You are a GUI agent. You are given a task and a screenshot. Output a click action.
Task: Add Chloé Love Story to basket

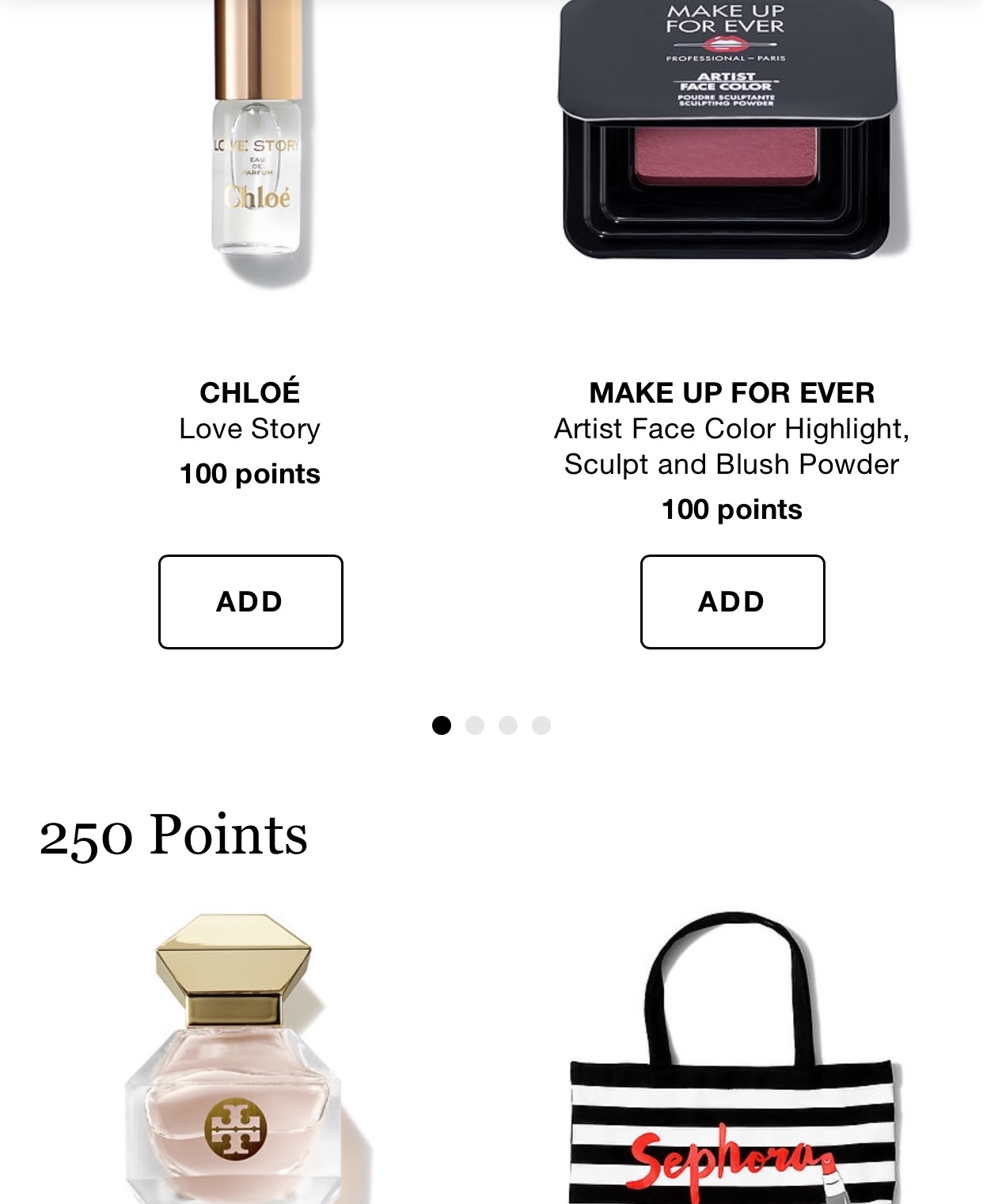250,601
